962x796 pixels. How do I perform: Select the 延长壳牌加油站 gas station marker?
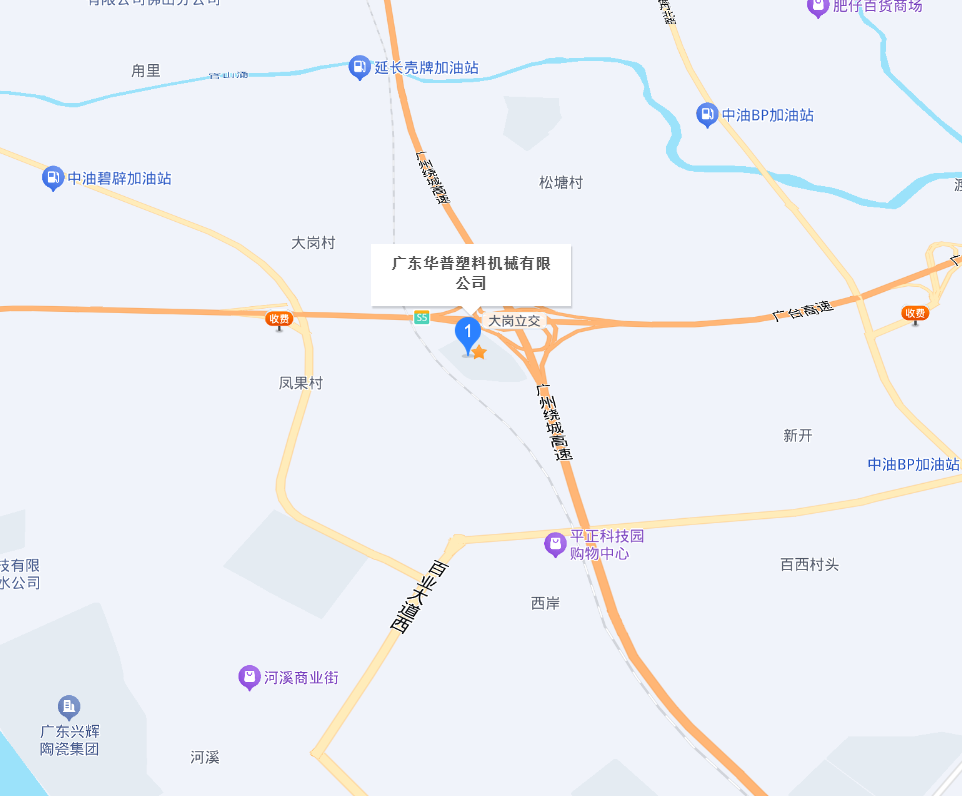click(359, 68)
